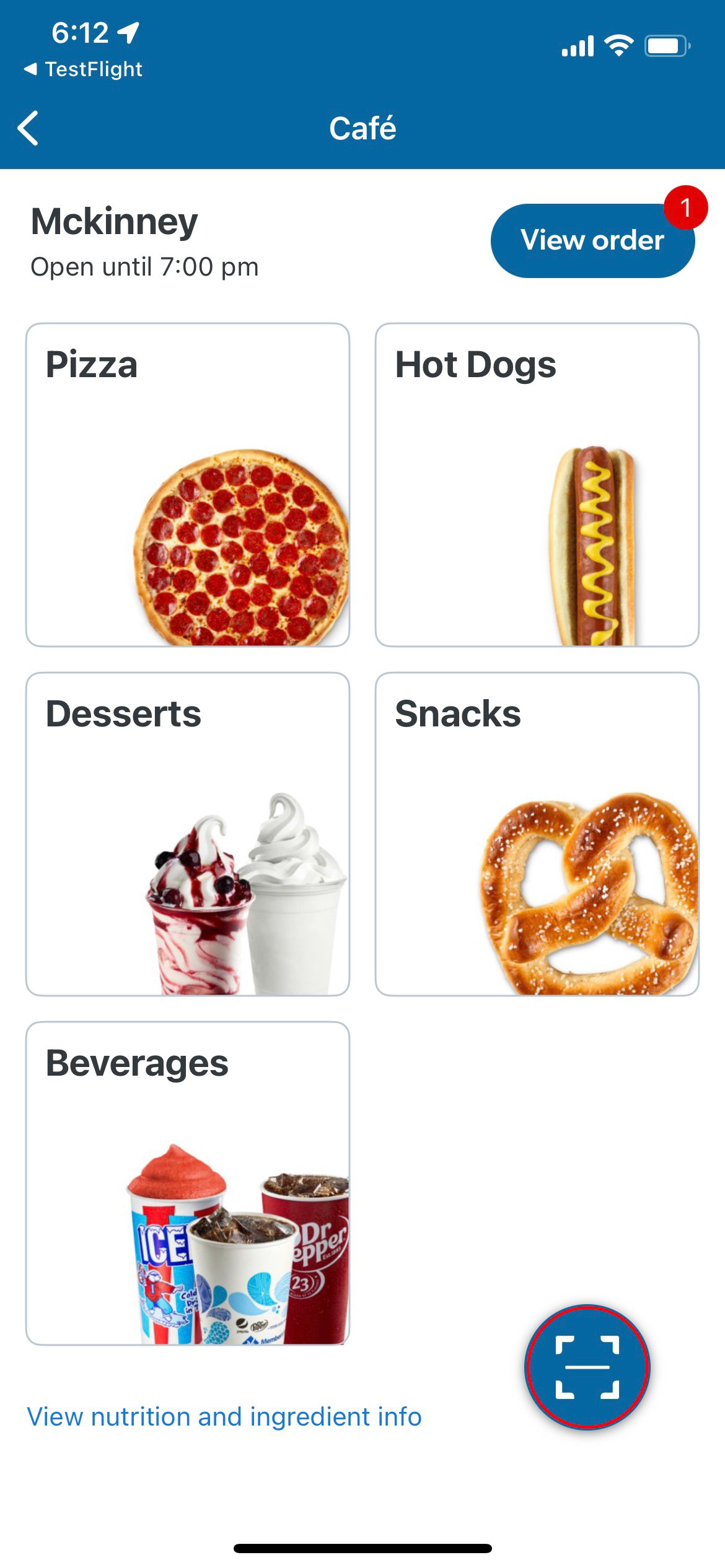The image size is (725, 1568).
Task: Open View order
Action: coord(592,240)
